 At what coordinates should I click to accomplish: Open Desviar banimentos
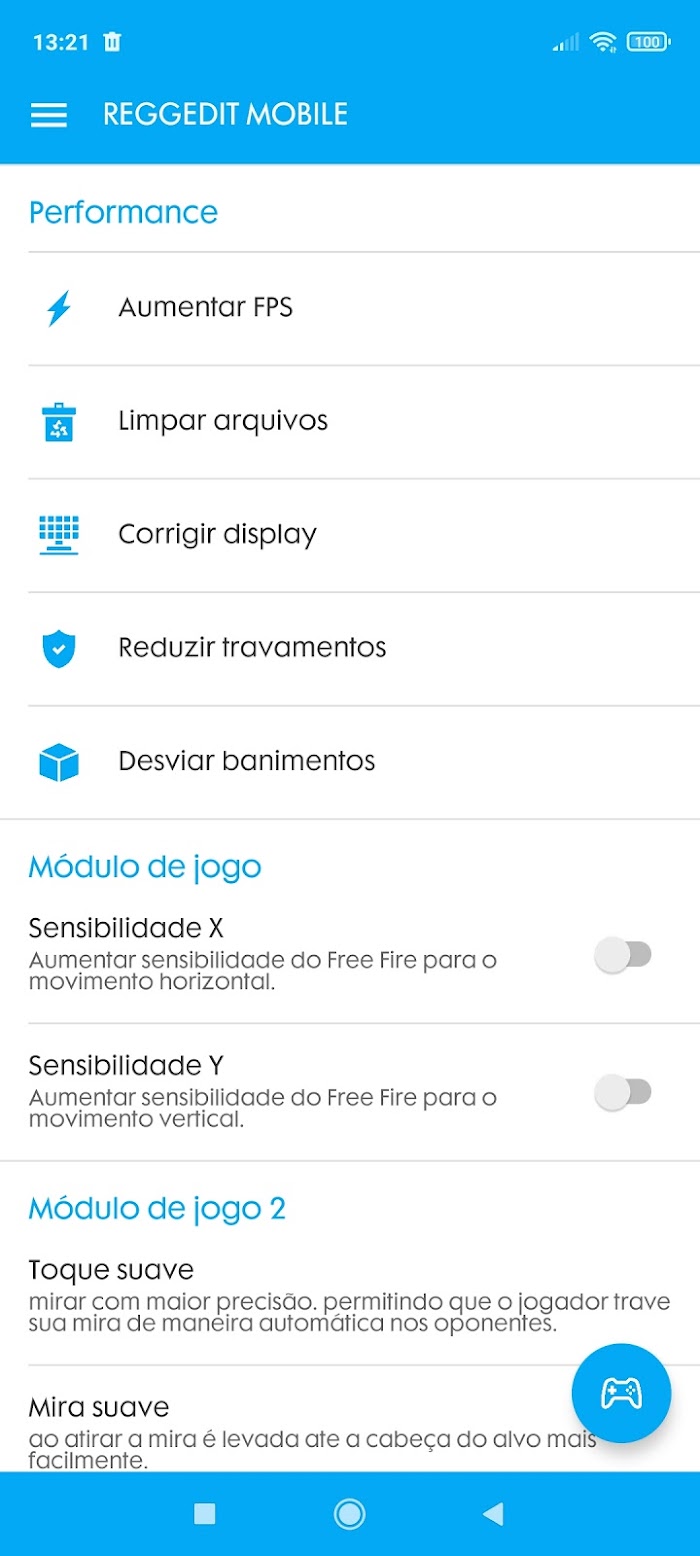click(x=350, y=762)
